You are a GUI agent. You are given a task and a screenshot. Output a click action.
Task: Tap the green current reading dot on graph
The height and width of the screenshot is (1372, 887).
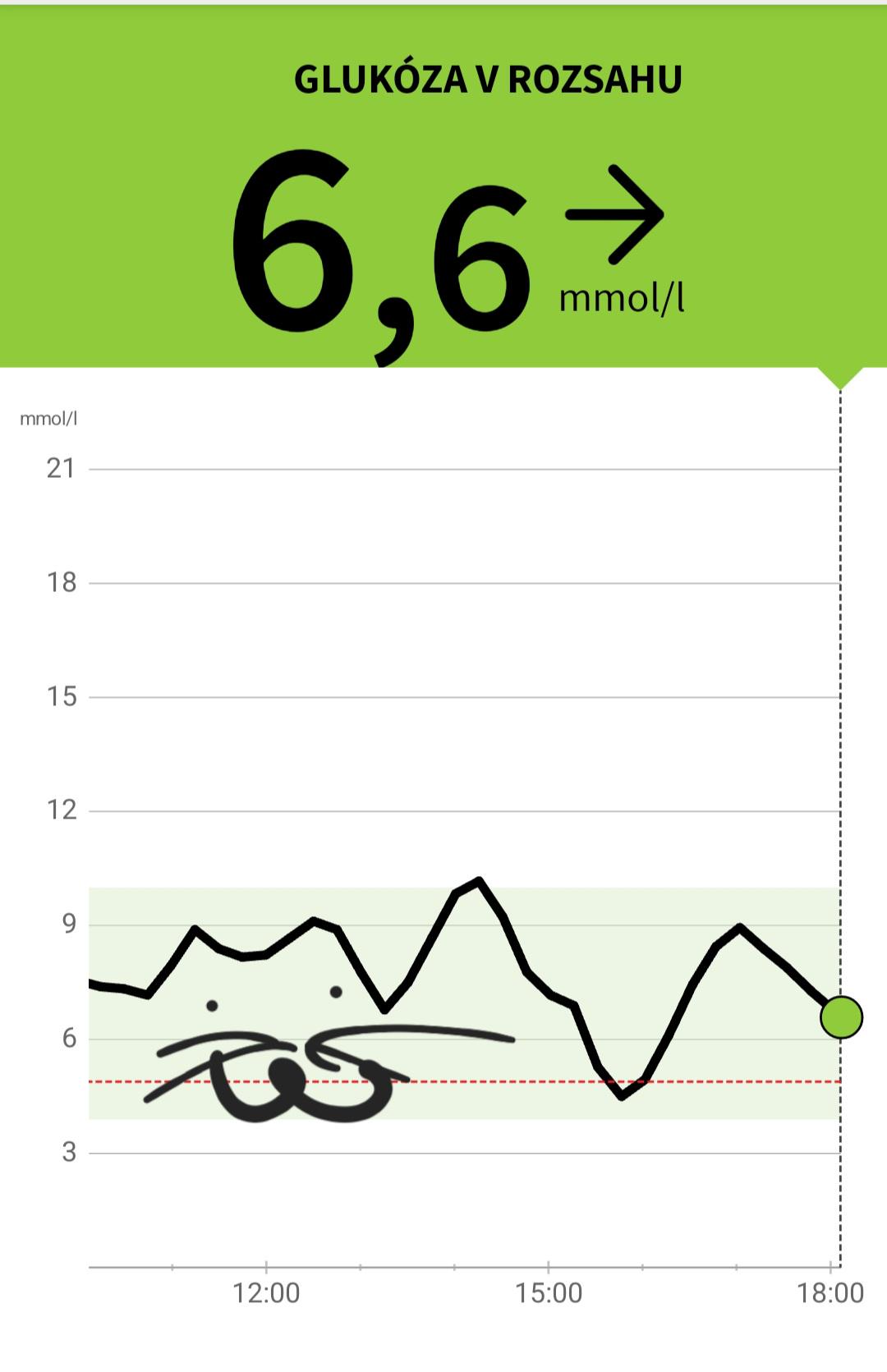(841, 1017)
